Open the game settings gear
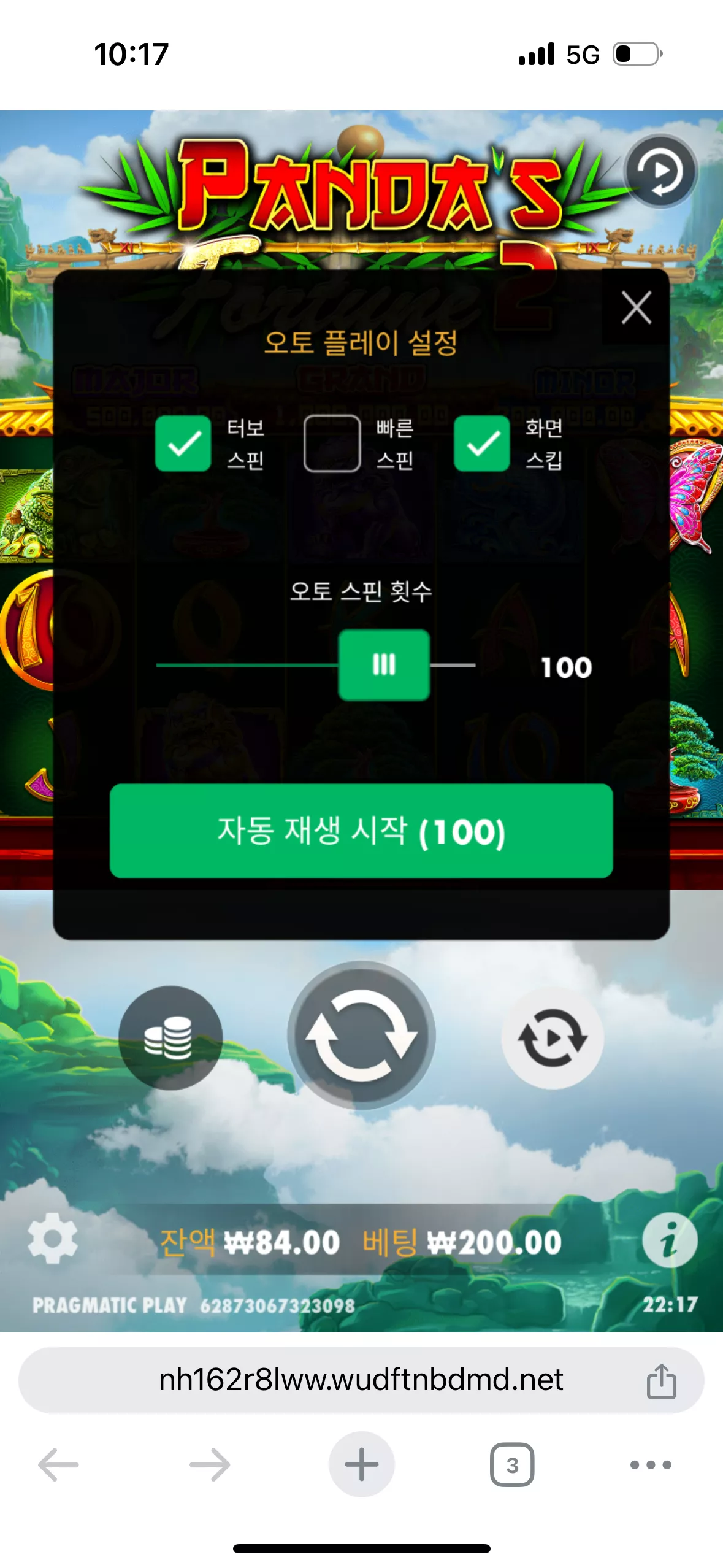The image size is (723, 1568). tap(53, 1238)
